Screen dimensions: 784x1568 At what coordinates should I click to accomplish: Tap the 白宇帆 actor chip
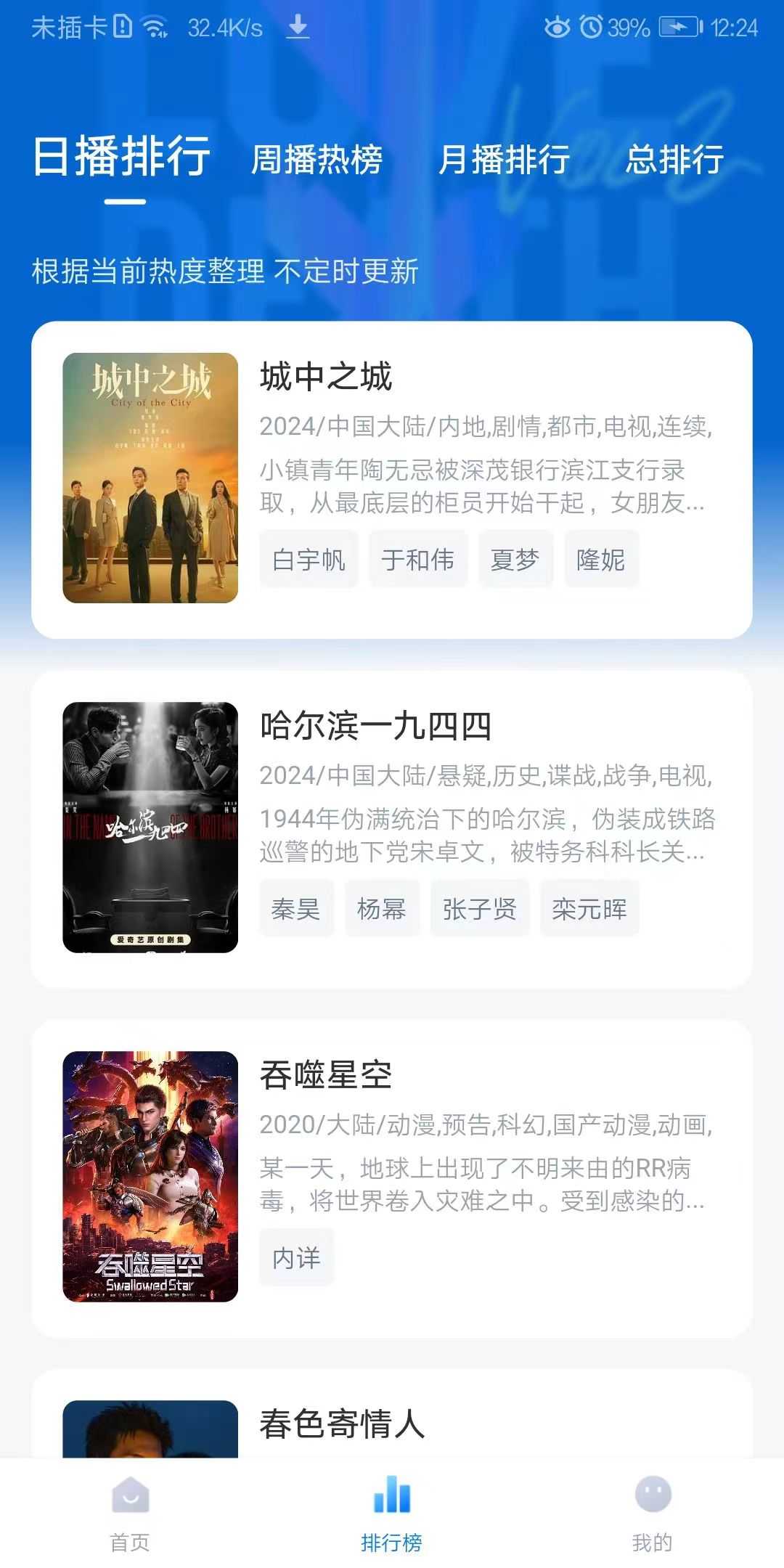pos(309,559)
